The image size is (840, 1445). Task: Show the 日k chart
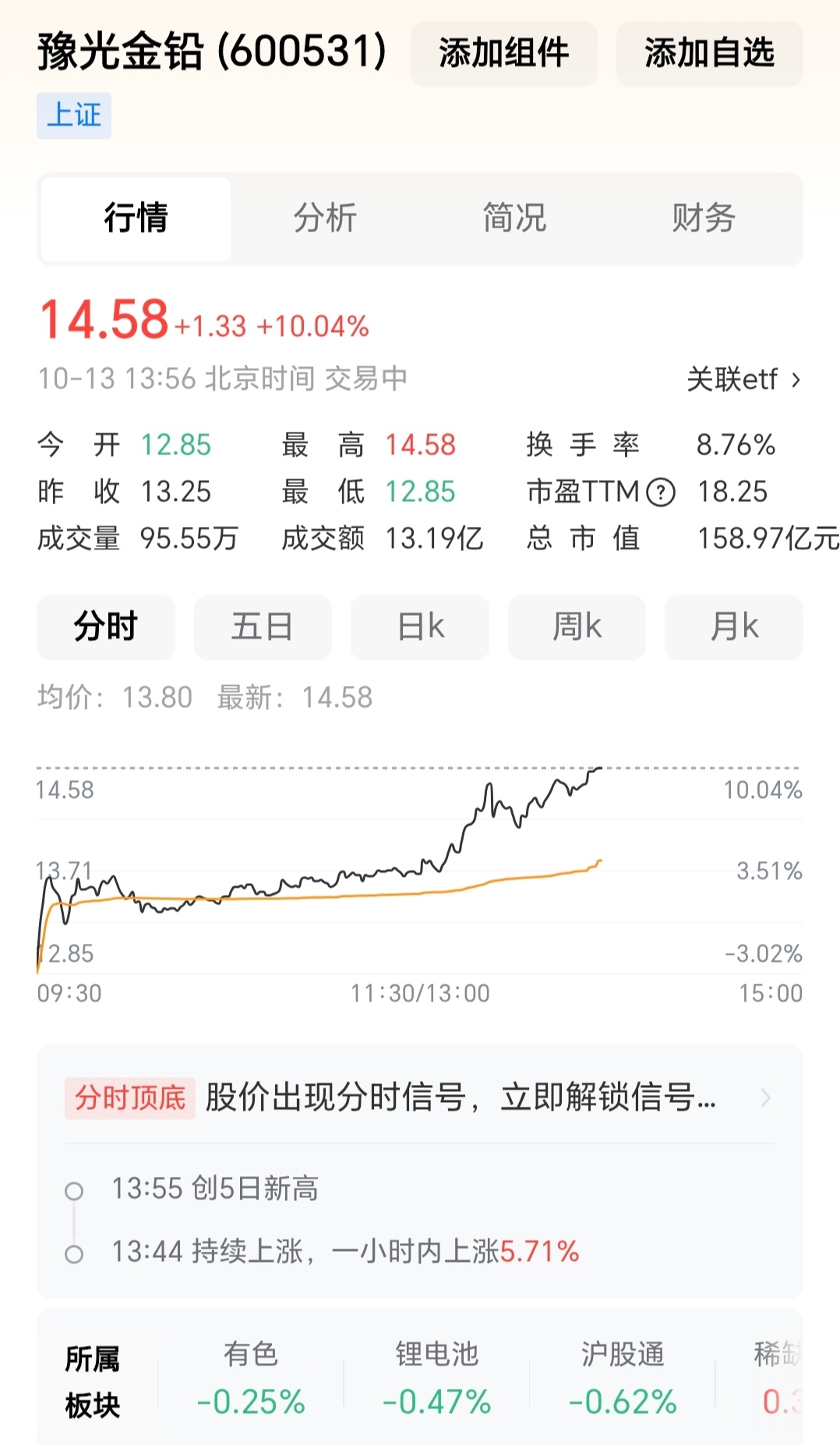tap(420, 627)
